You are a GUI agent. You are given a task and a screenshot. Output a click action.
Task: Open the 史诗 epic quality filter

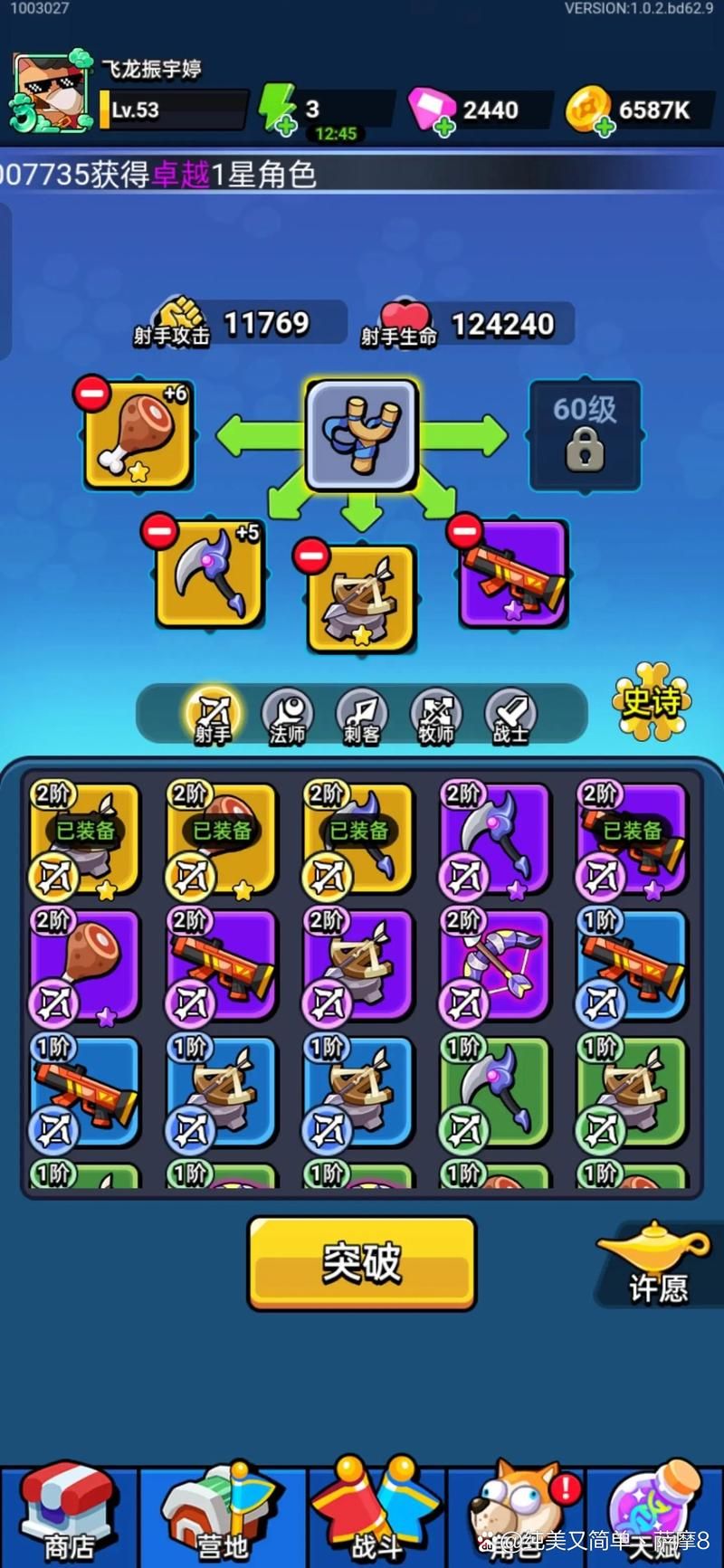pos(651,701)
